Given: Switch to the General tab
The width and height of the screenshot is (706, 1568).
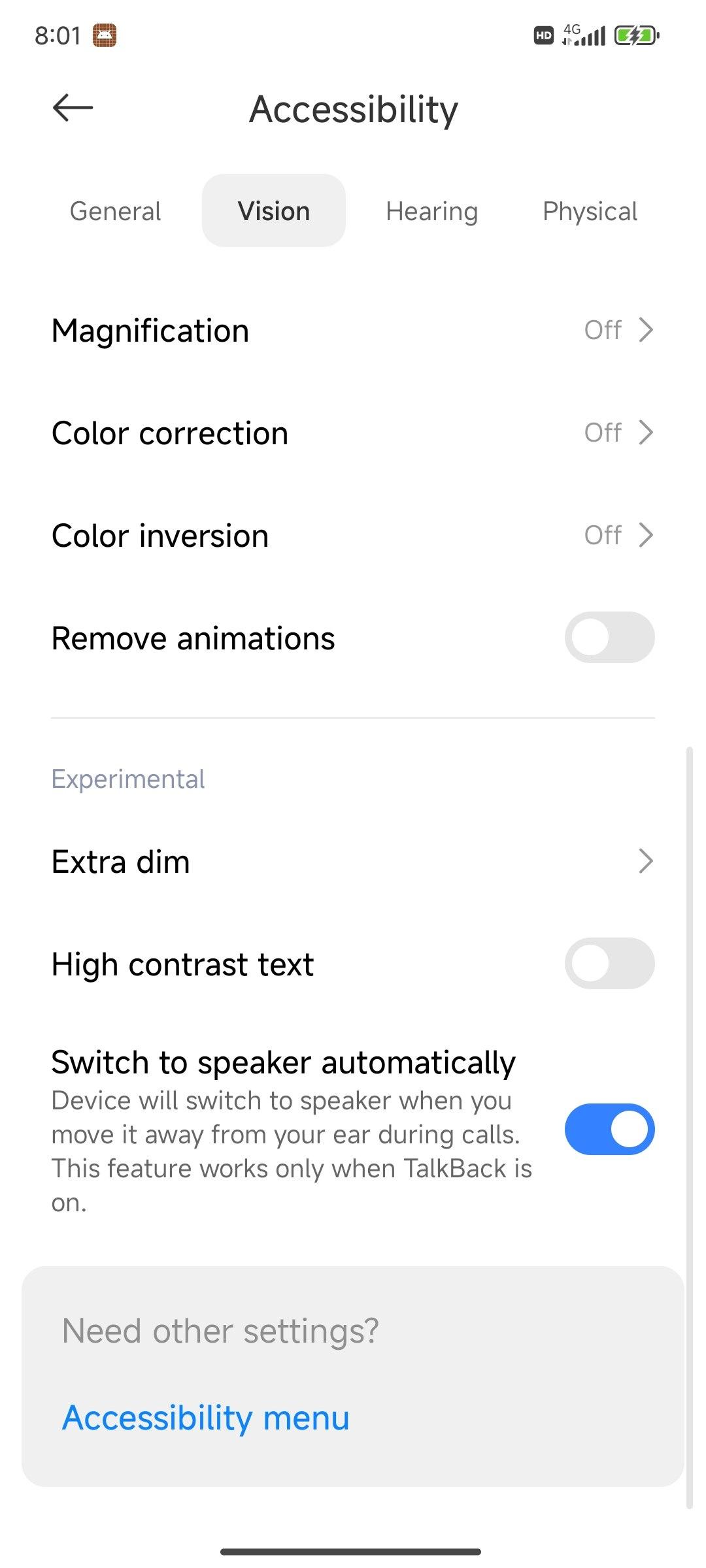Looking at the screenshot, I should point(115,211).
